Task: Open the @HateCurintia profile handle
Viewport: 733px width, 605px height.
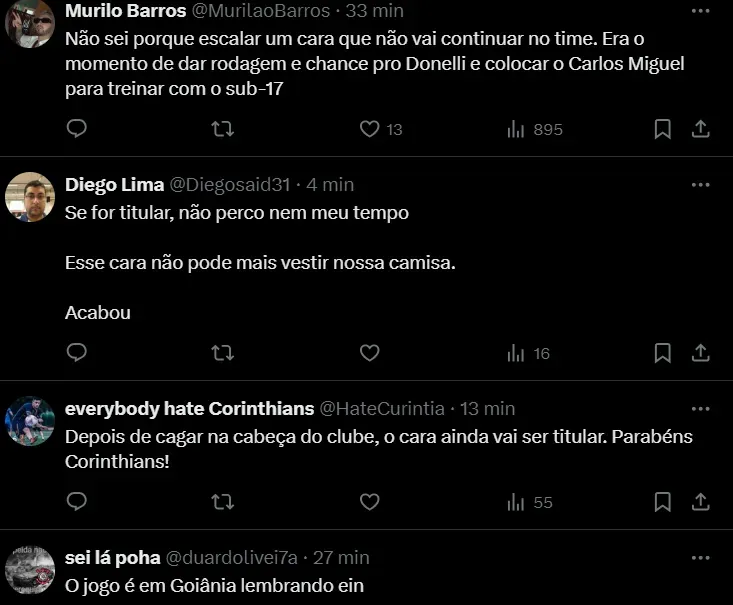Action: tap(381, 408)
